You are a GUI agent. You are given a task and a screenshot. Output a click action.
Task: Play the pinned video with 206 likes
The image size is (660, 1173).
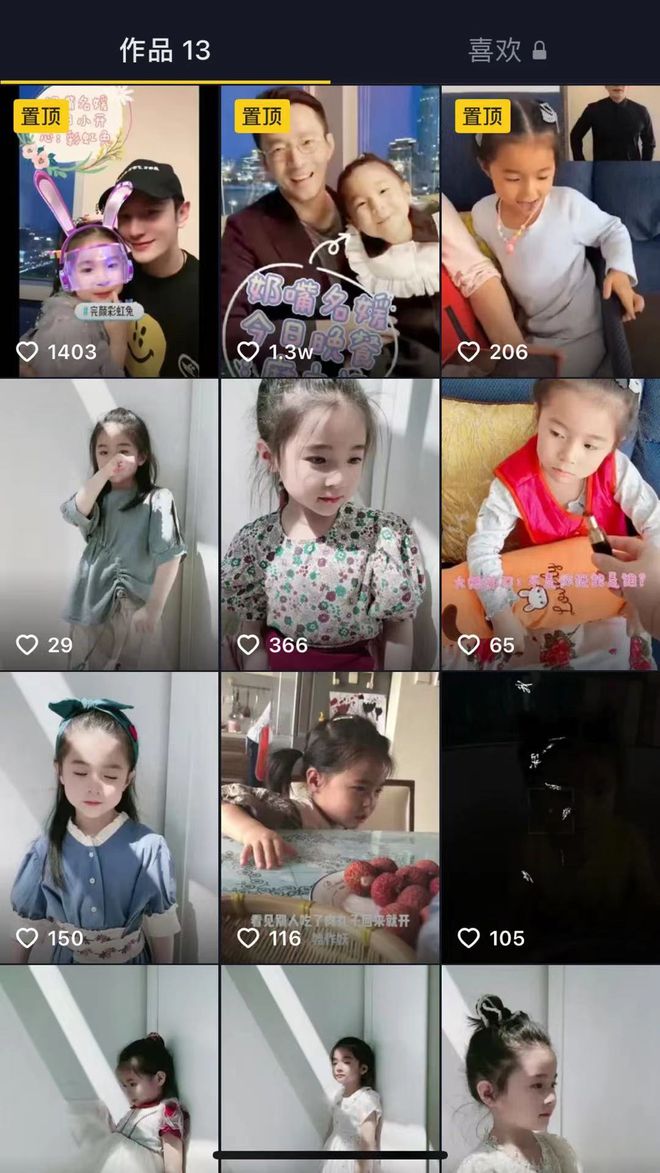coord(550,230)
